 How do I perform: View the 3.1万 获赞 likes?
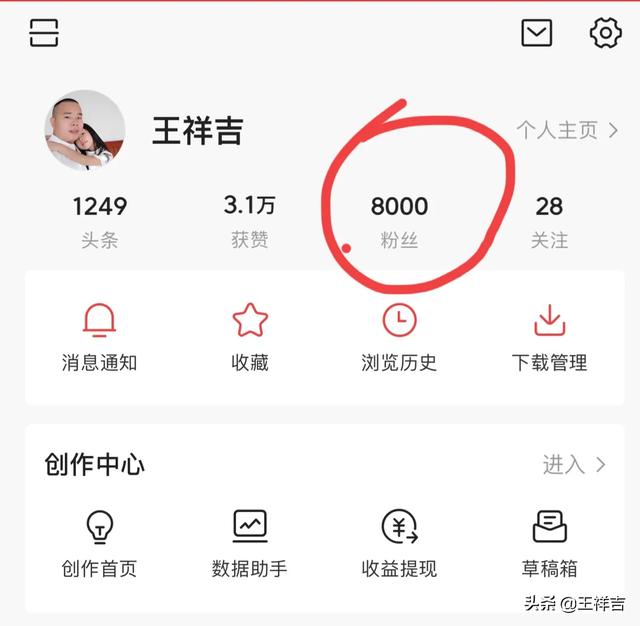pyautogui.click(x=249, y=220)
